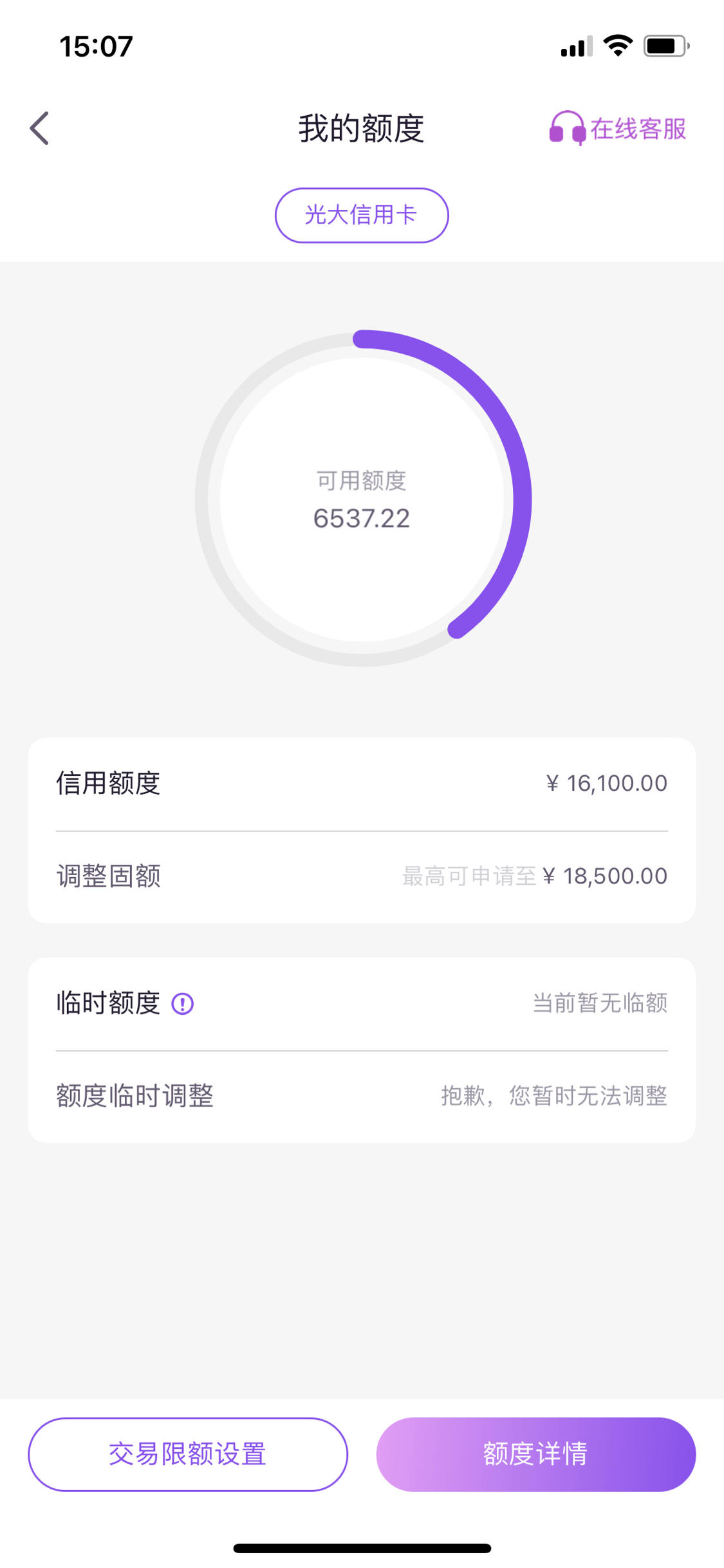
Task: Open 交易限额设置 settings
Action: point(188,1454)
